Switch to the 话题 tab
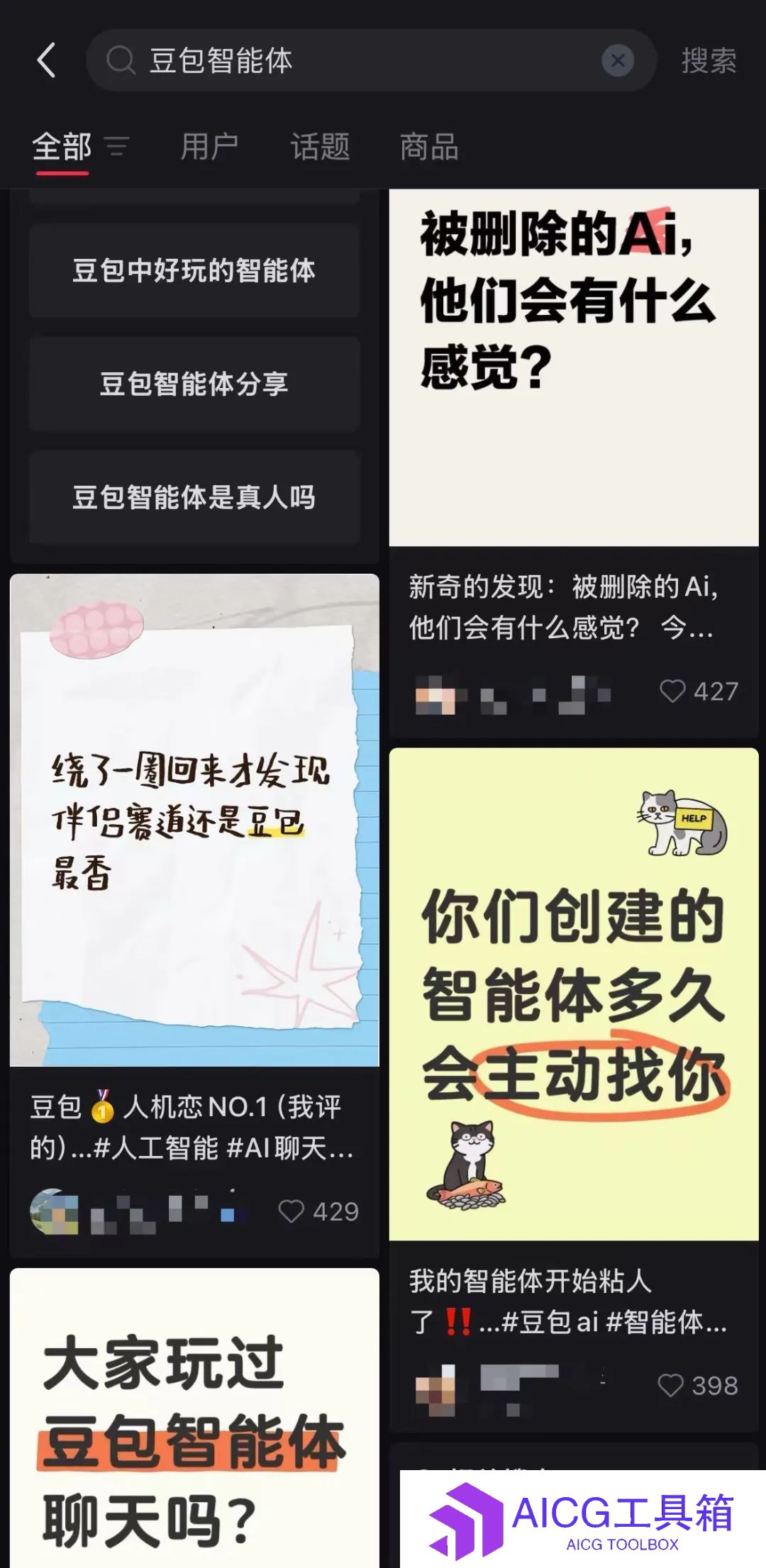Screen dimensions: 766x1568 [320, 147]
